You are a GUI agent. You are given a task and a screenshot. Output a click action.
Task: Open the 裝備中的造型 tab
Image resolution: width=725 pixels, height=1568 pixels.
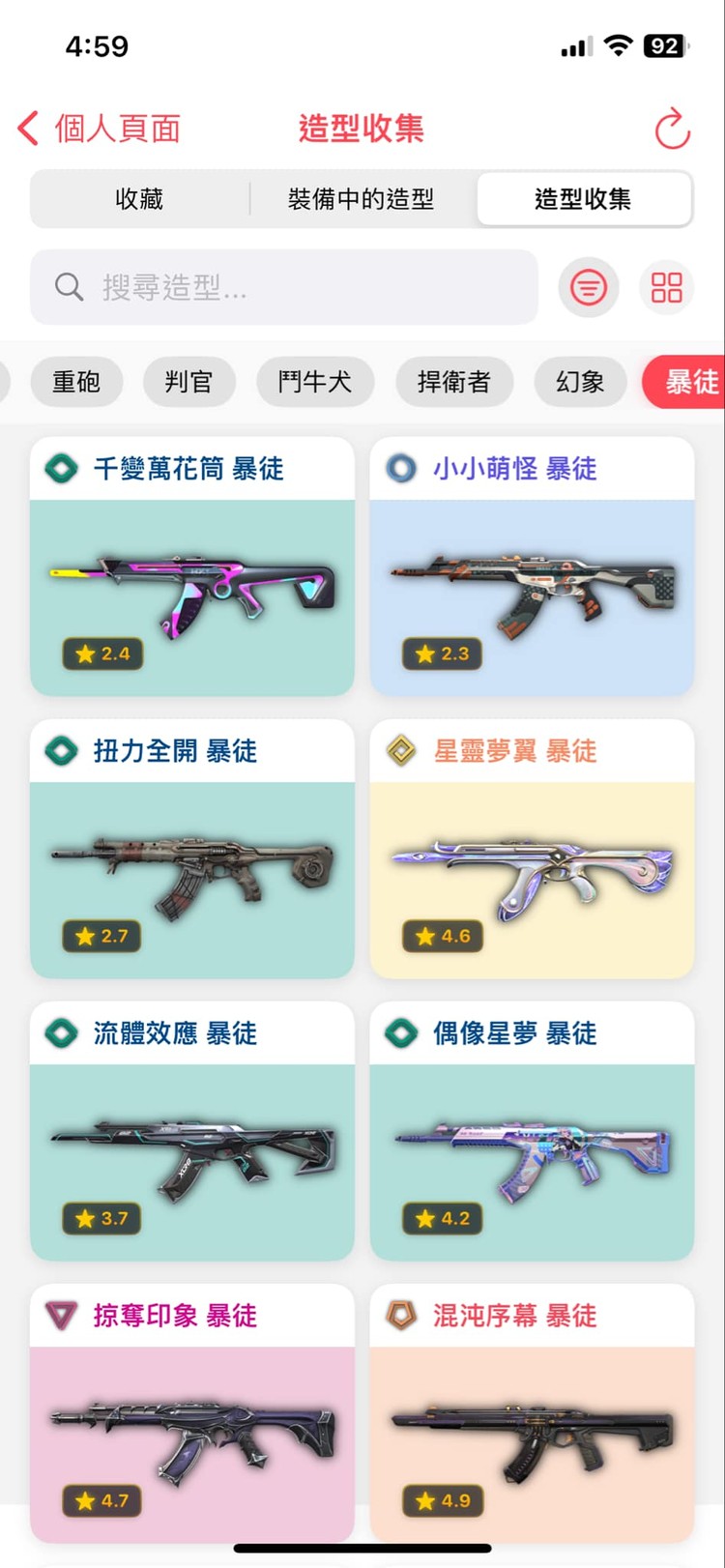point(361,198)
